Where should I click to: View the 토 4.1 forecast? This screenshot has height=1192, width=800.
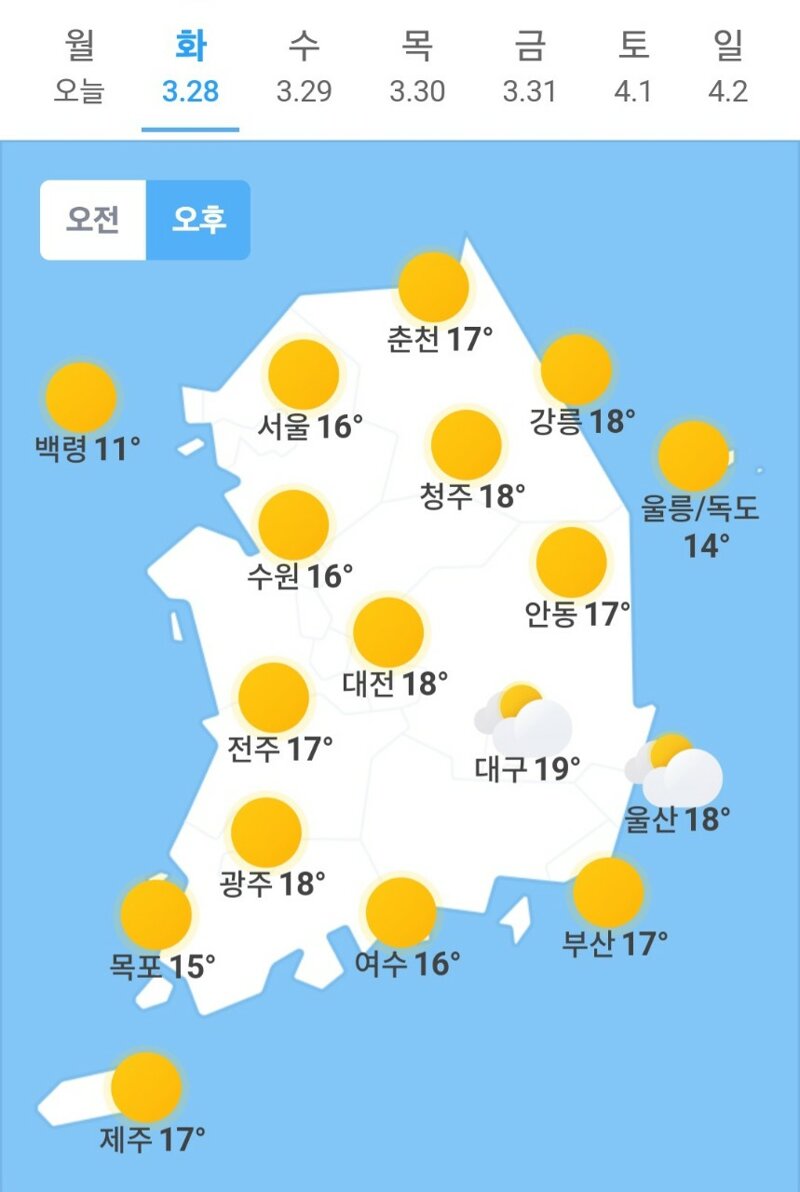(x=632, y=68)
